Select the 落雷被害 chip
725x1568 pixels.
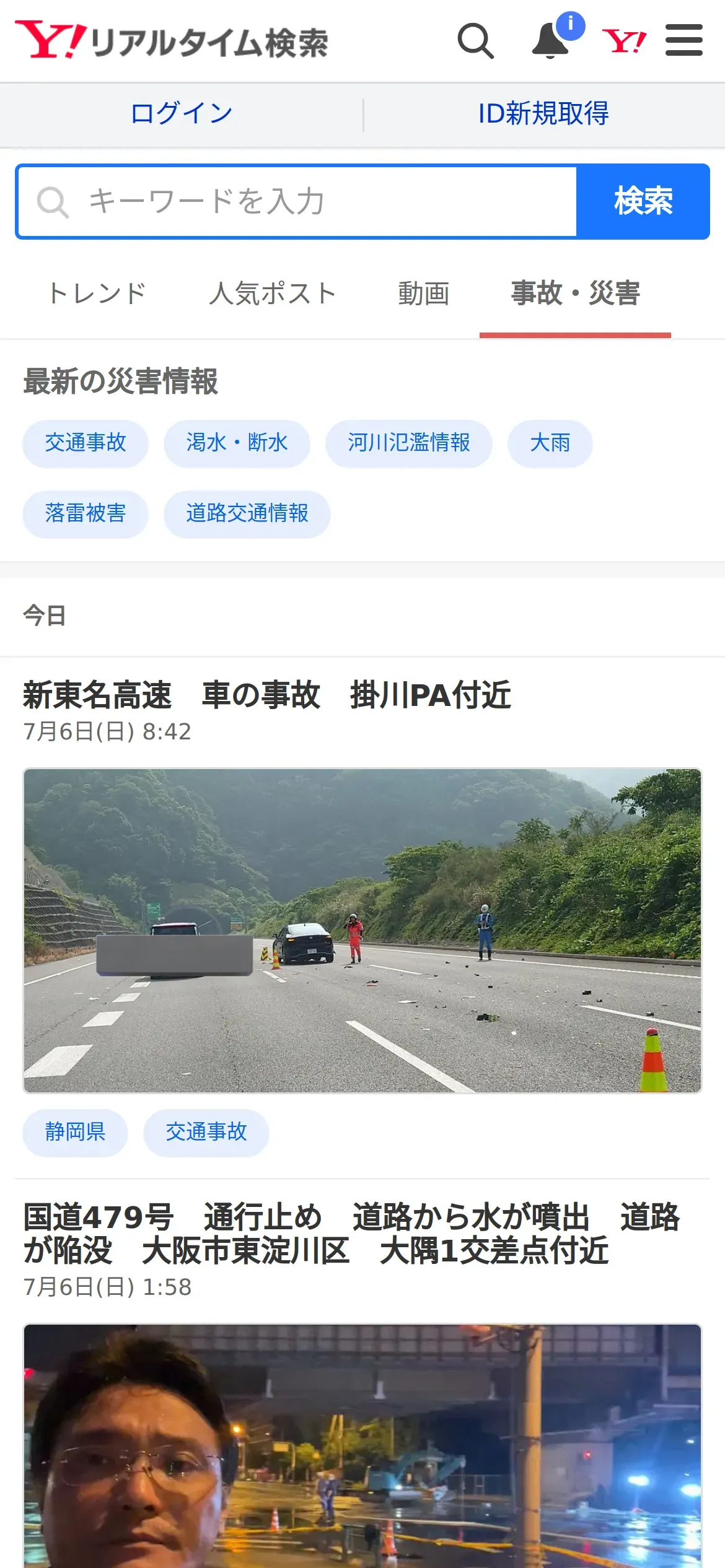click(x=86, y=513)
